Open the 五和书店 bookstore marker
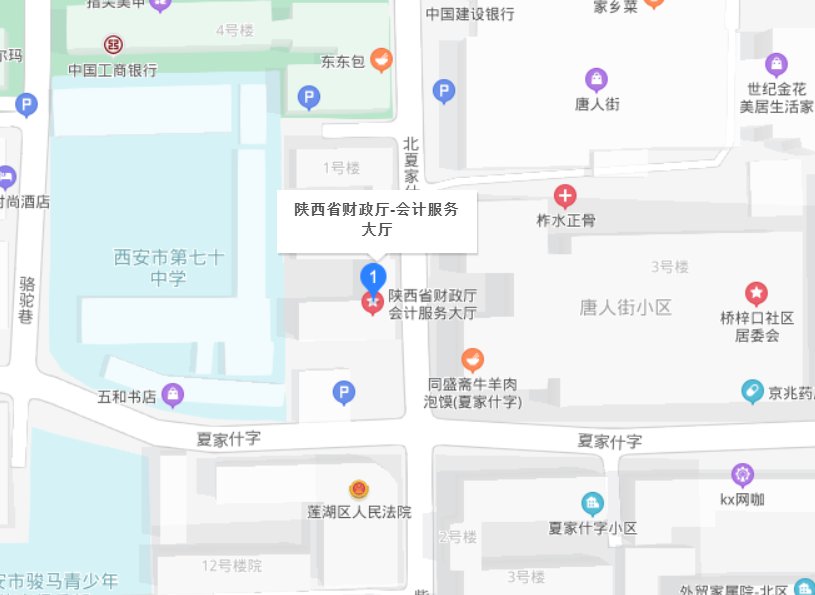815x595 pixels. pyautogui.click(x=174, y=396)
